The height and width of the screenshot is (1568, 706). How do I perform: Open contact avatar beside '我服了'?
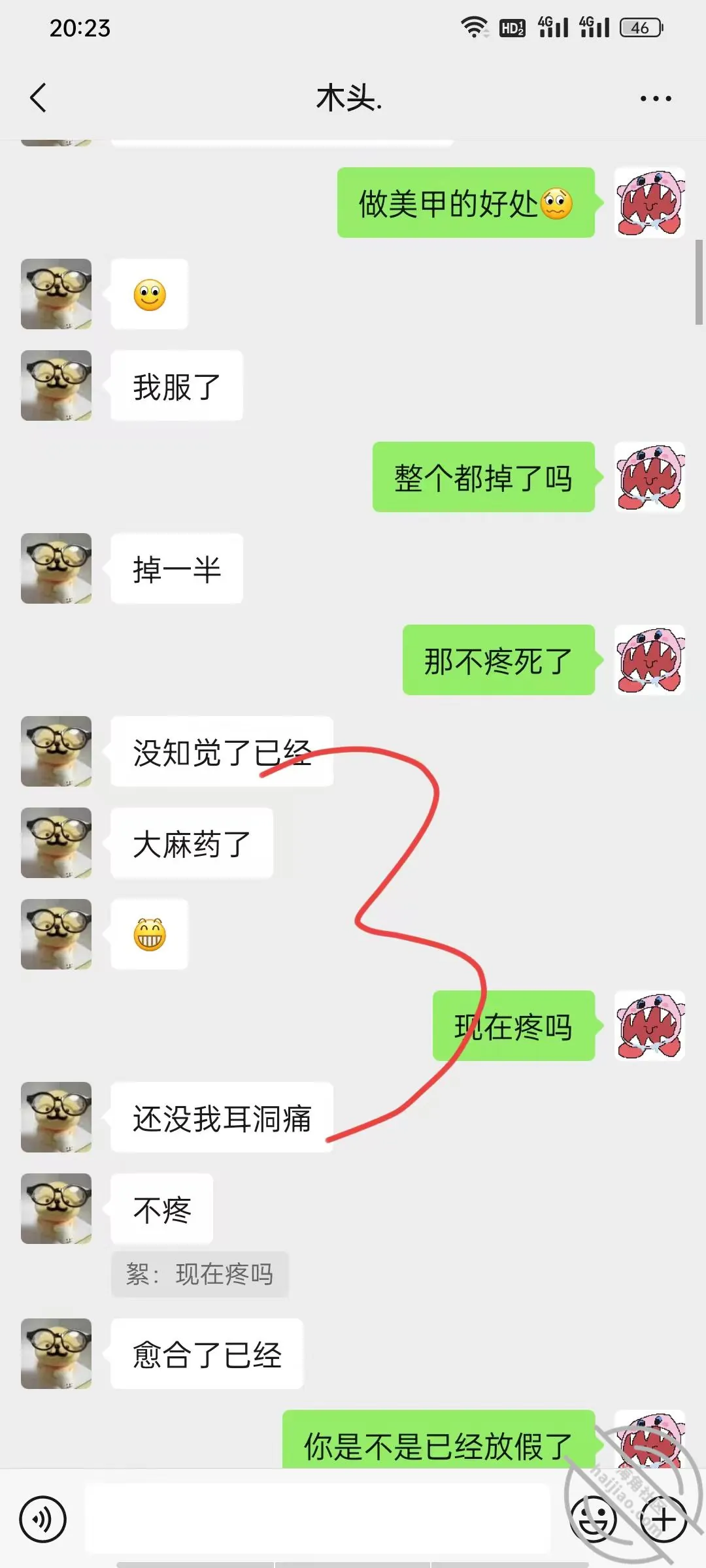(56, 385)
